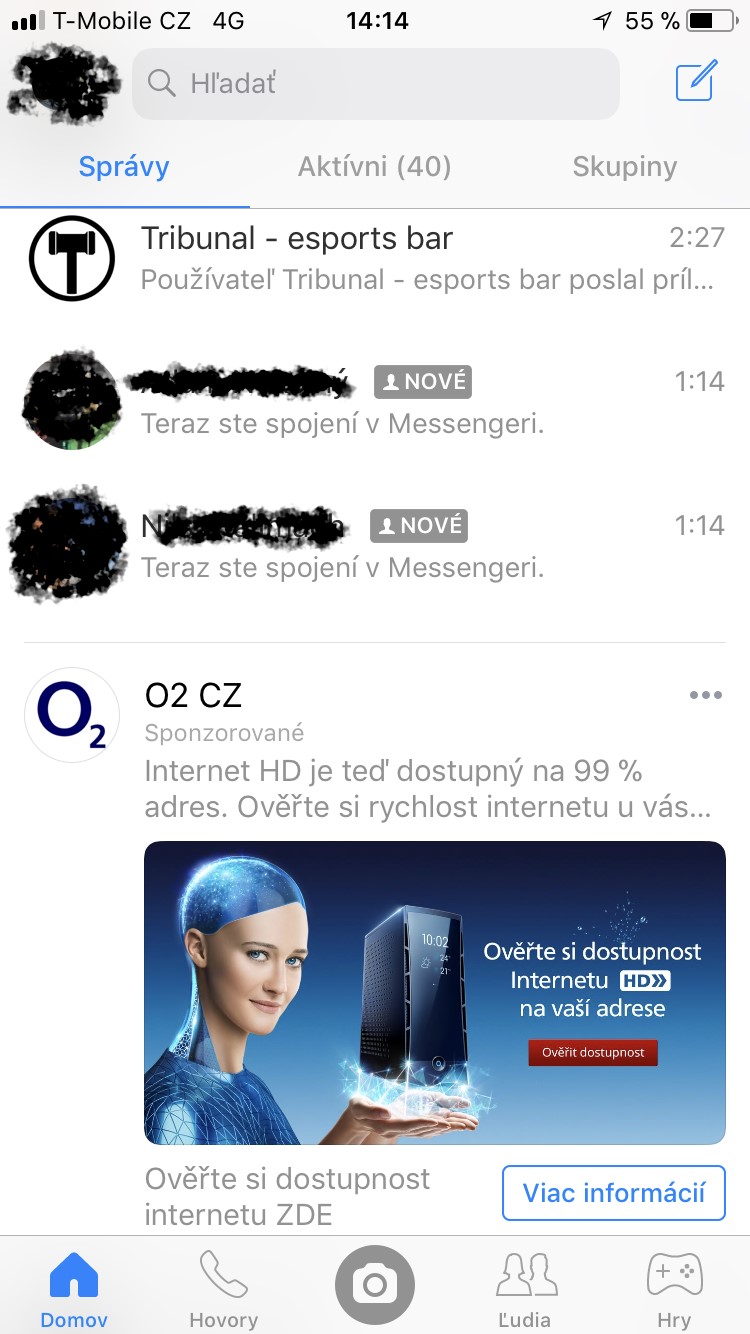Switch to the Skupiny tab
This screenshot has height=1334, width=750.
(624, 167)
